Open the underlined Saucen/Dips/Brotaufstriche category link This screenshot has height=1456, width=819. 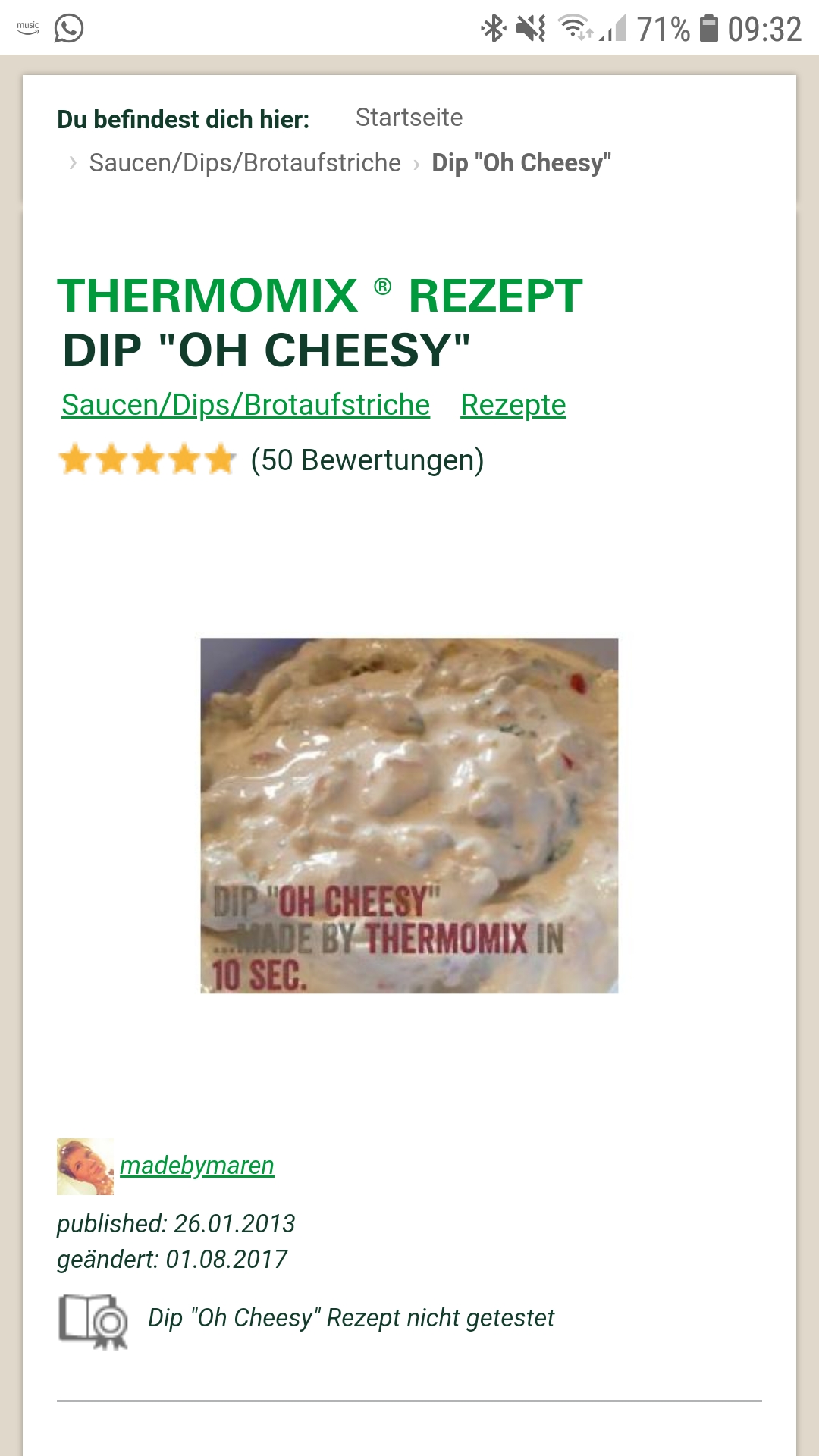point(246,405)
